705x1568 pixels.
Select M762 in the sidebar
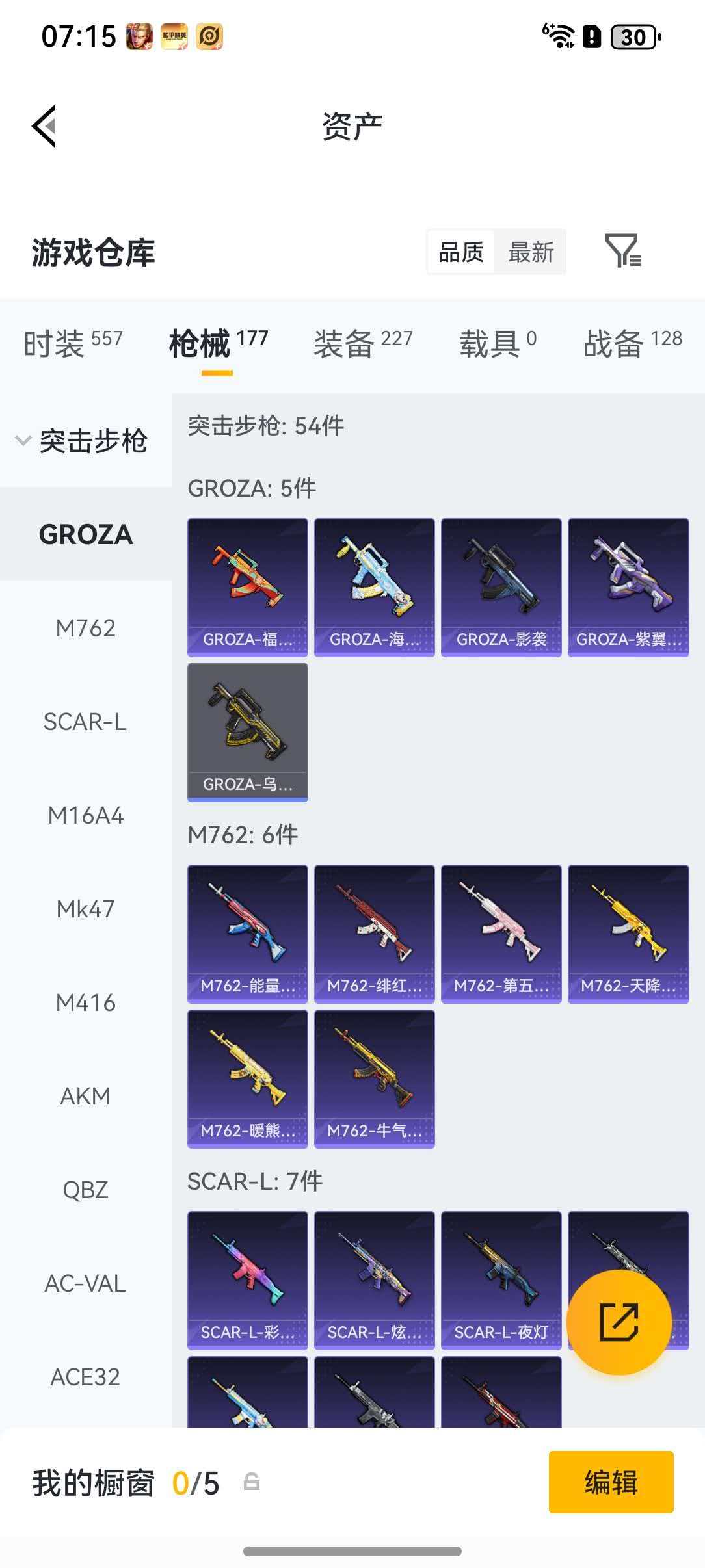[85, 628]
